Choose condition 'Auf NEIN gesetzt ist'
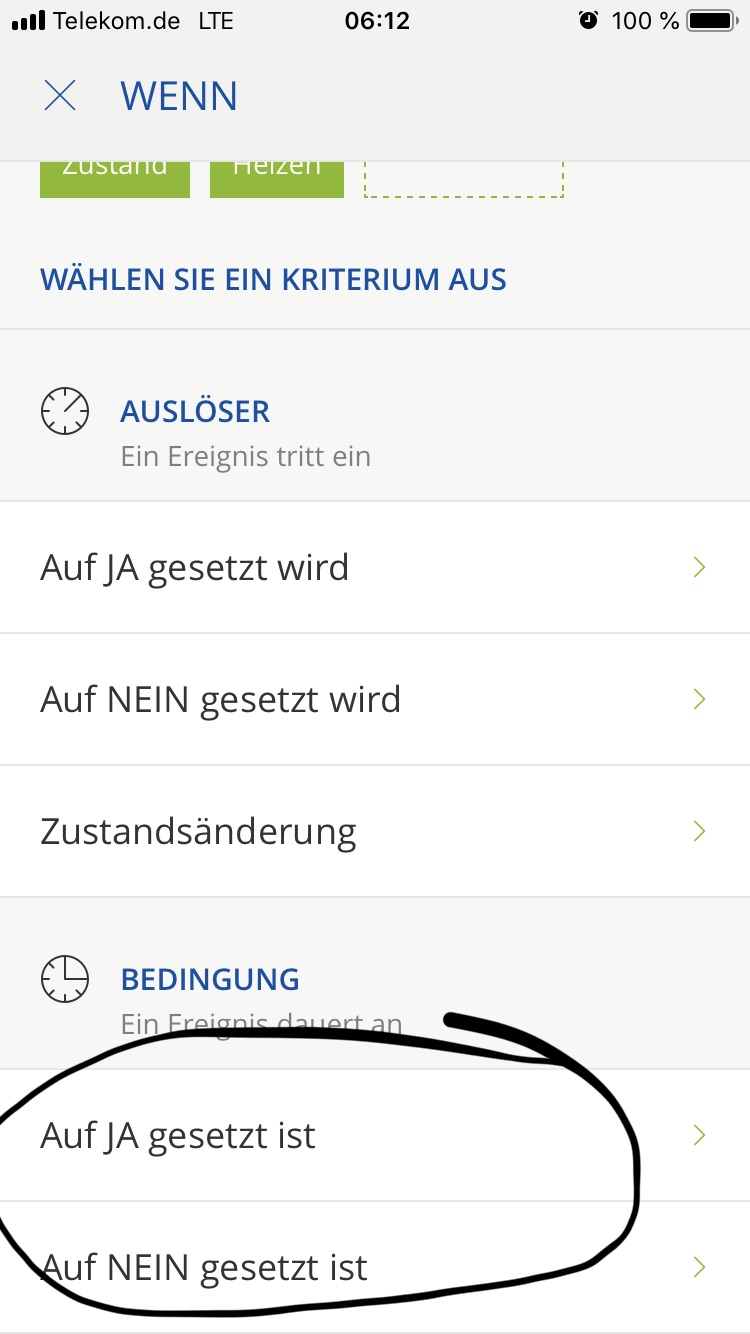 [x=374, y=1267]
